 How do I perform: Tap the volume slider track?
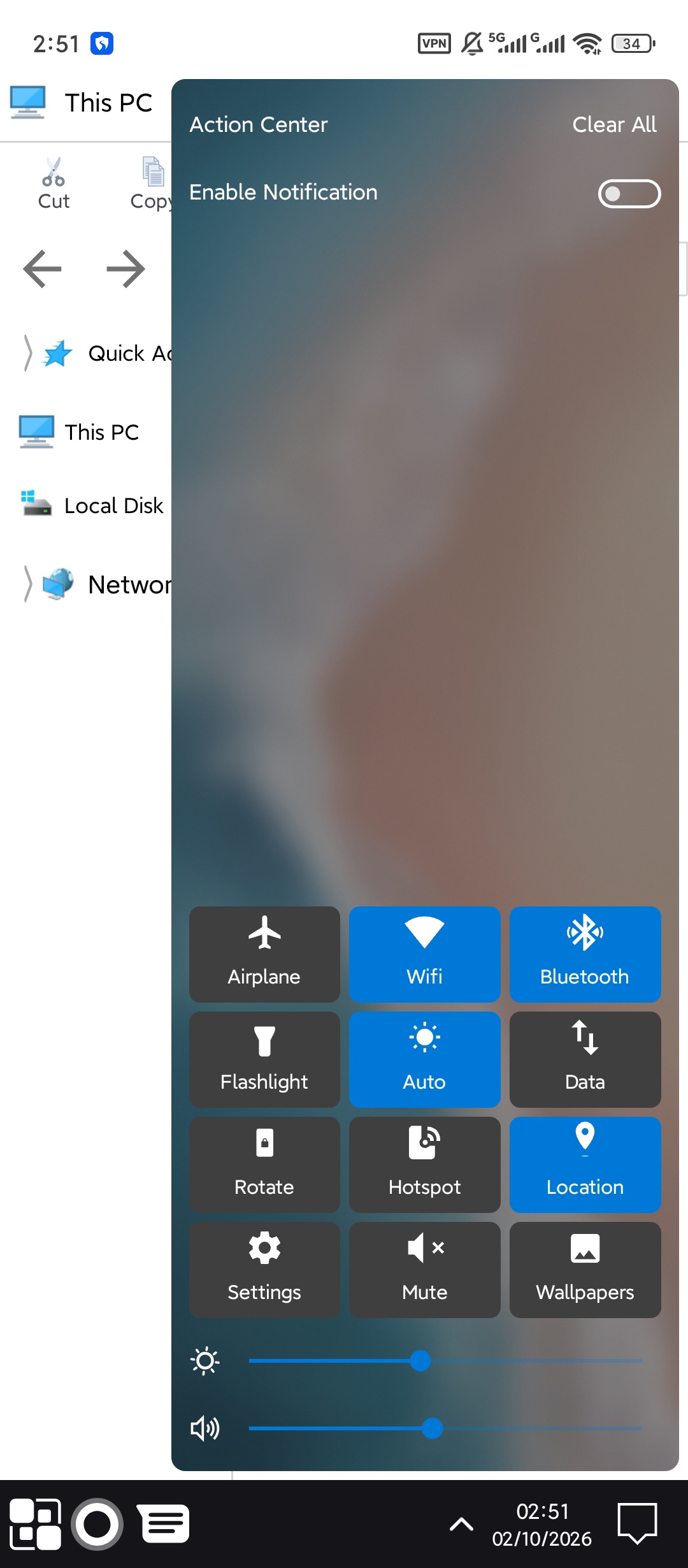pos(445,1428)
